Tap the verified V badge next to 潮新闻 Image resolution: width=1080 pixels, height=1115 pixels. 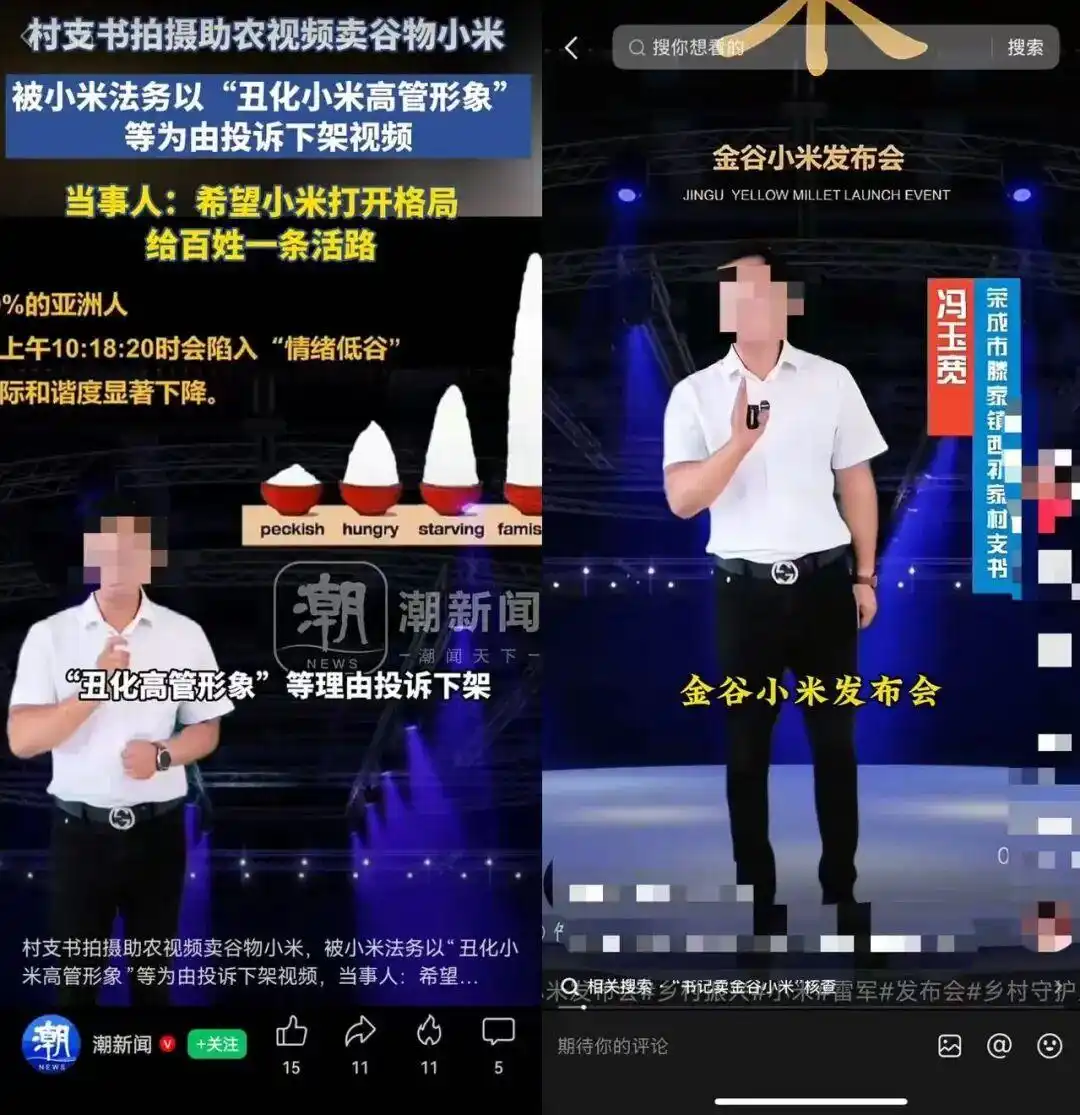pos(167,1042)
